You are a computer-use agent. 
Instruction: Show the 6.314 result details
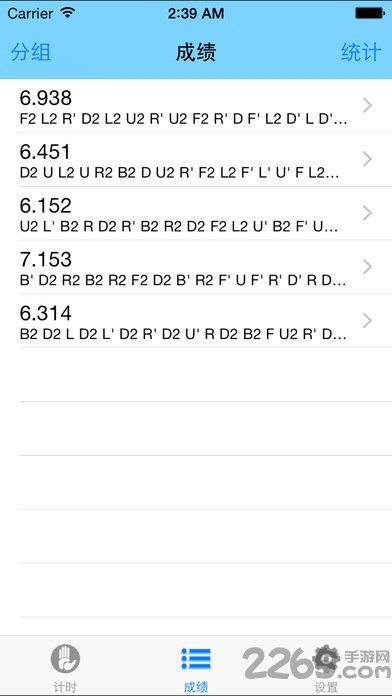point(196,321)
